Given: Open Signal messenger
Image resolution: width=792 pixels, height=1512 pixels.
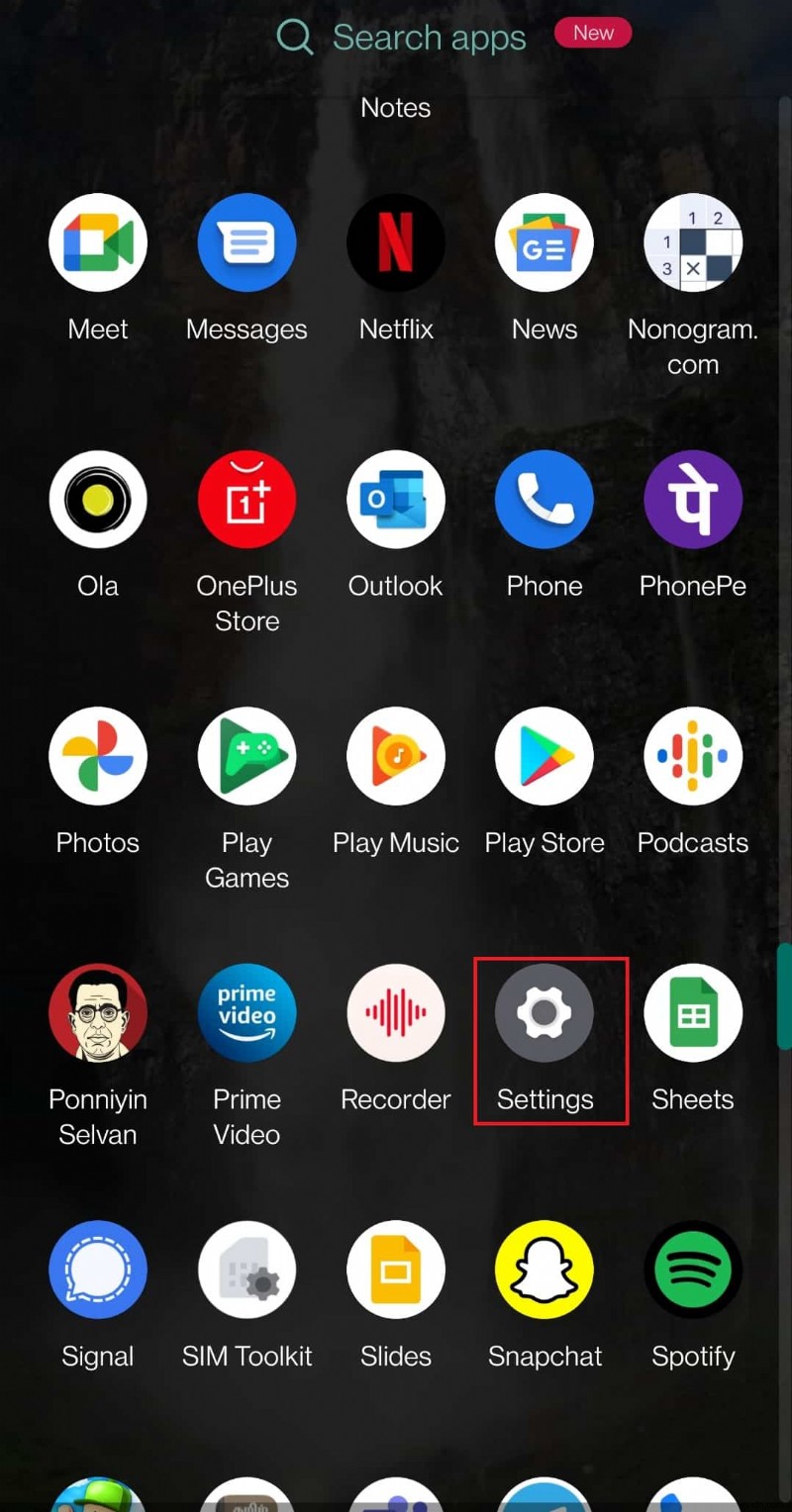Looking at the screenshot, I should [97, 1270].
